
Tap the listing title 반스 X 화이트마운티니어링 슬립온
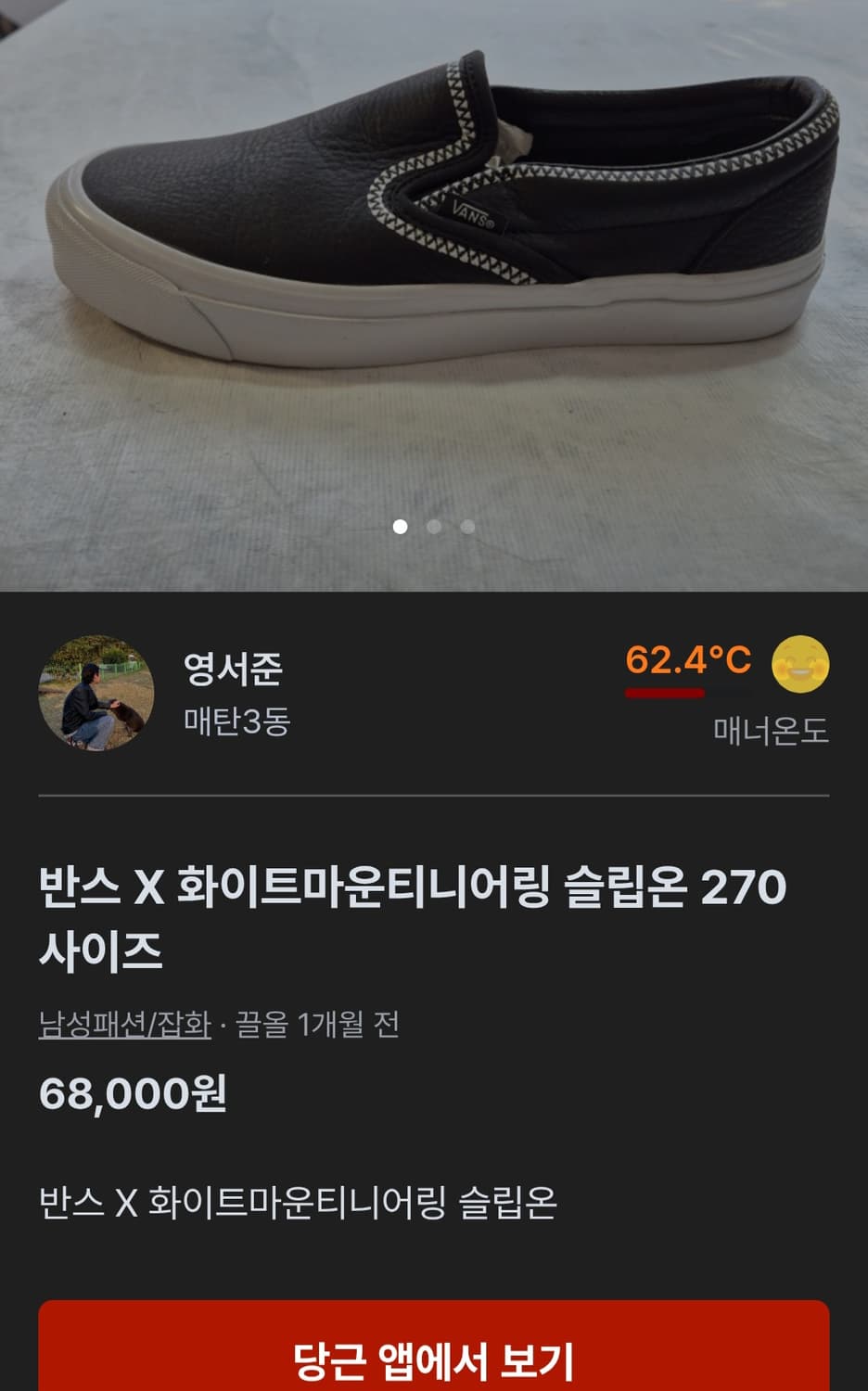[412, 913]
